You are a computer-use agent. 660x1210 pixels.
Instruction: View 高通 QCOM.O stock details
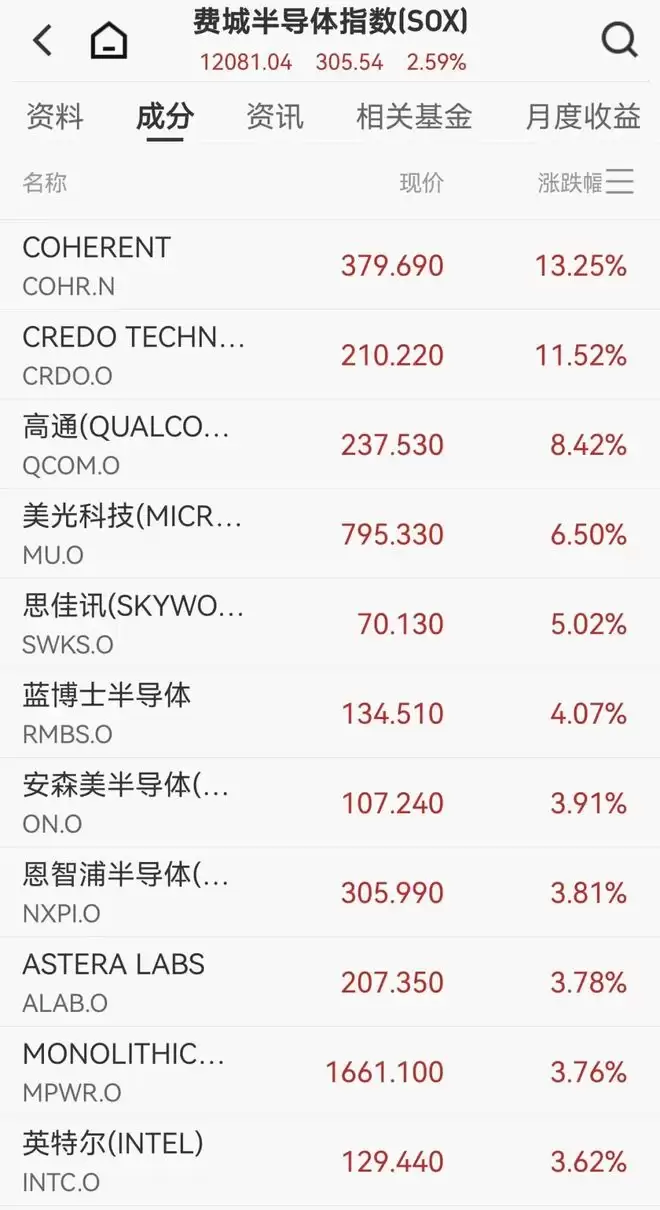click(x=330, y=444)
